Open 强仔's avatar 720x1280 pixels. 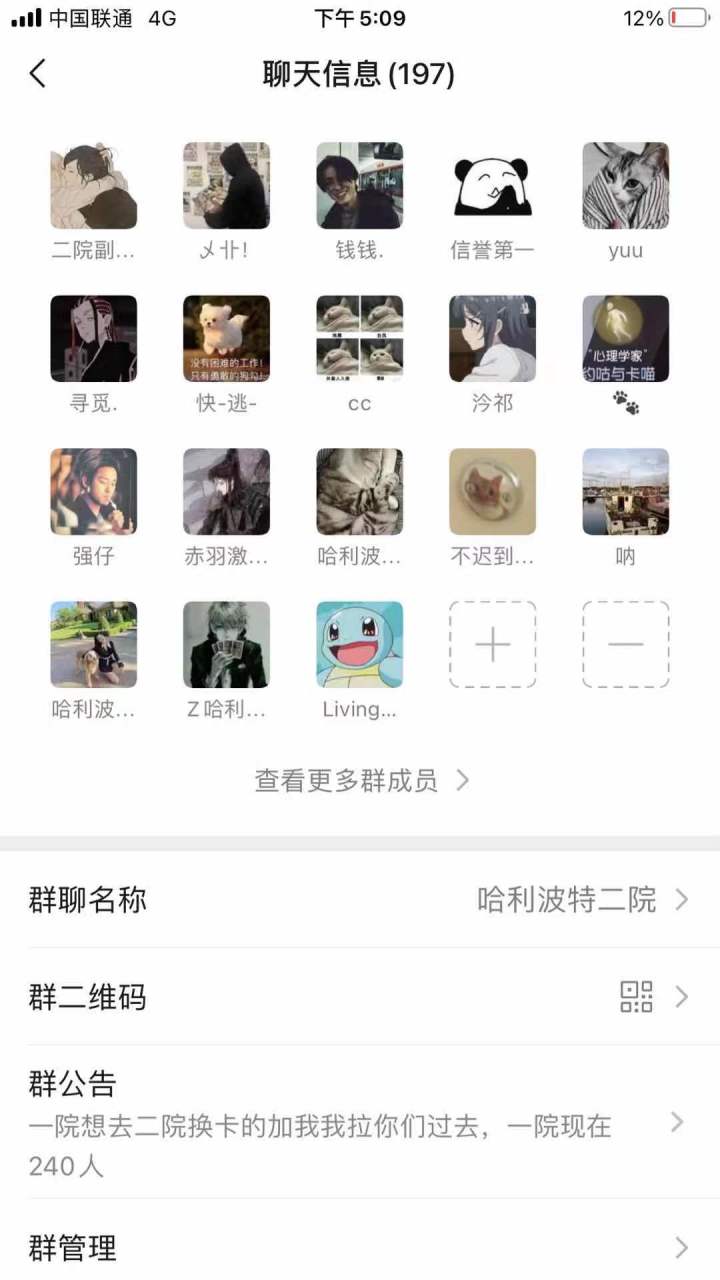[x=94, y=492]
